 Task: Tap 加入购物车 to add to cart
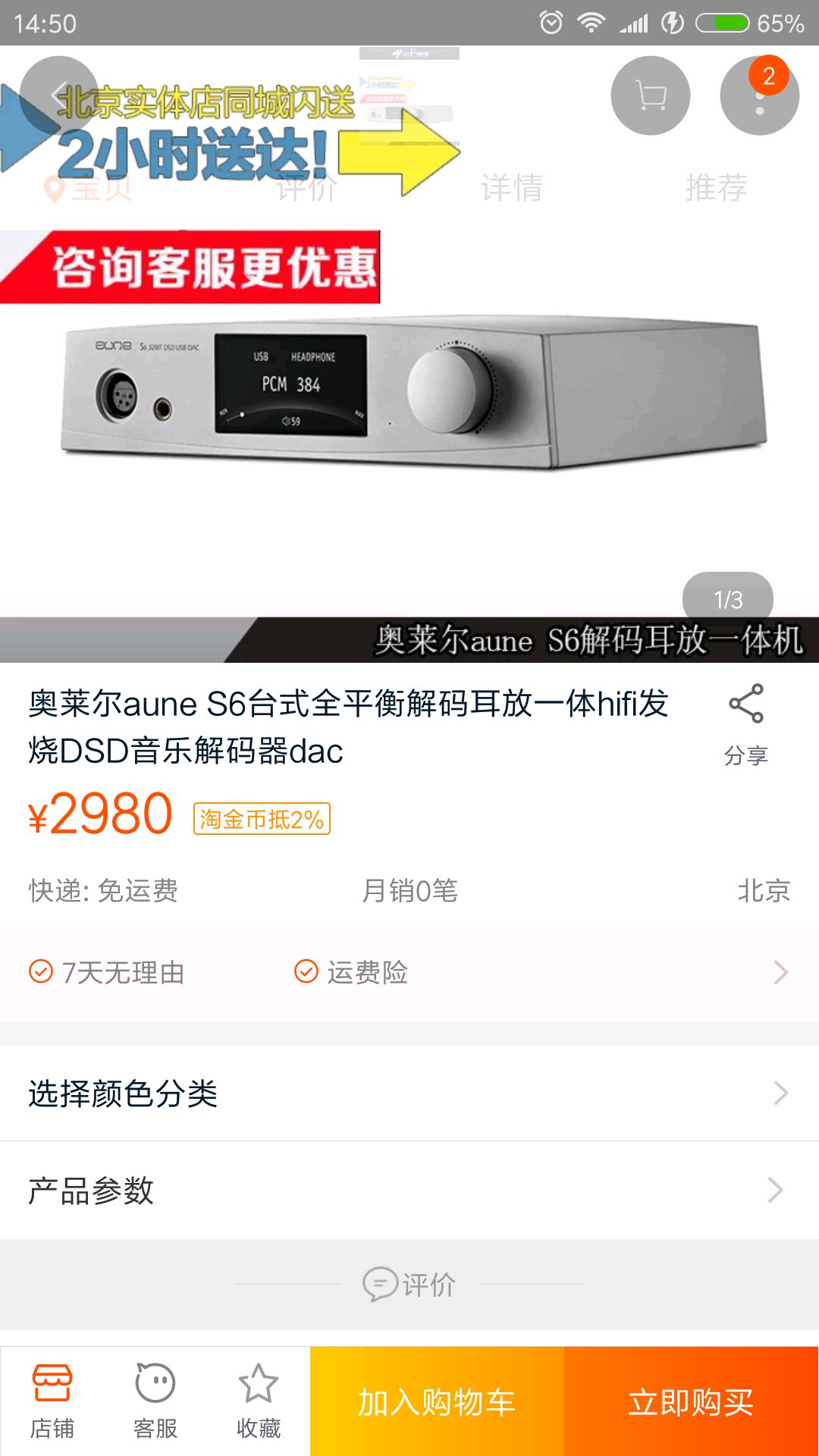pyautogui.click(x=437, y=1401)
